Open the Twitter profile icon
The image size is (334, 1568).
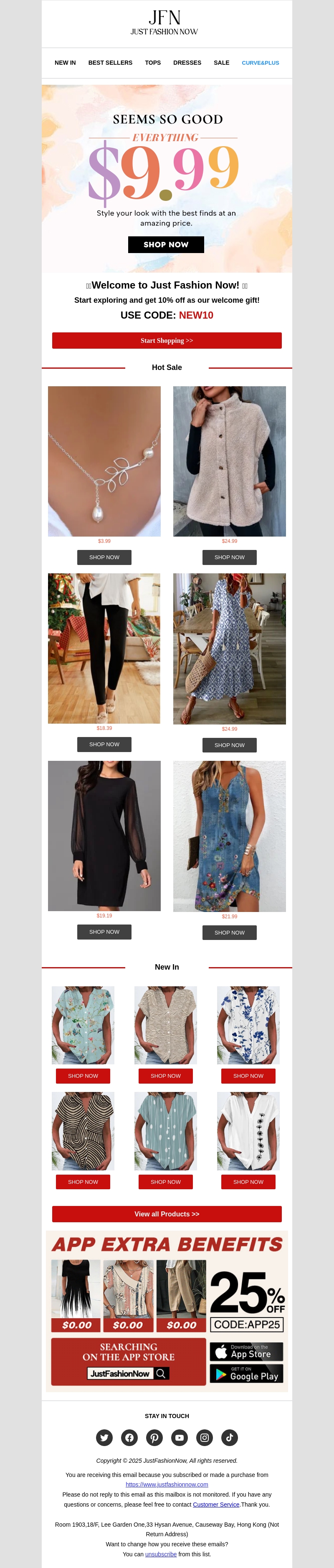pyautogui.click(x=105, y=1438)
